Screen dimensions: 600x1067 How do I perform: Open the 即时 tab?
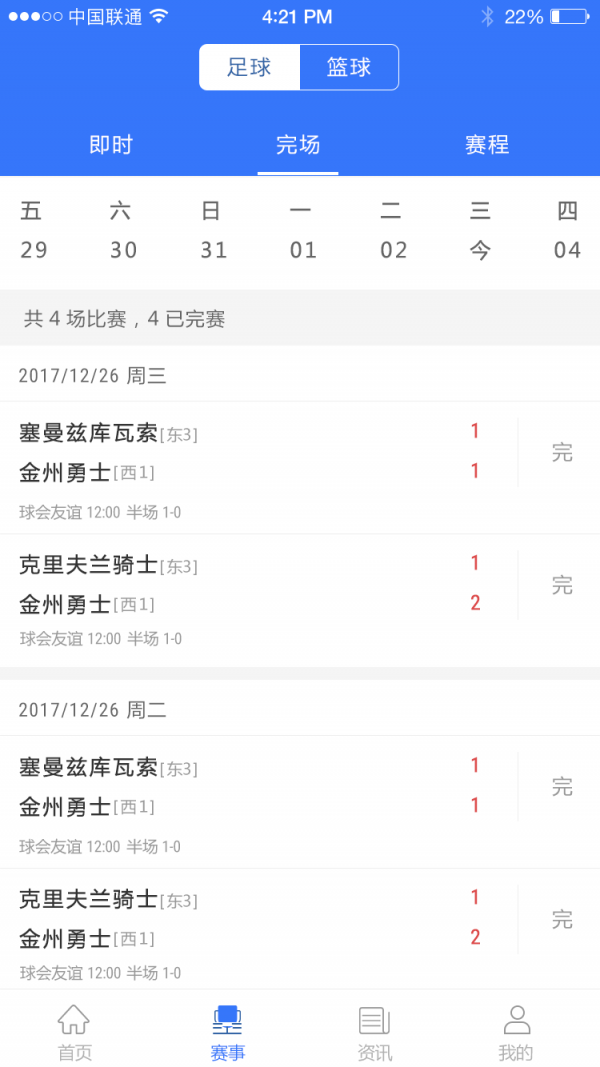pyautogui.click(x=111, y=145)
